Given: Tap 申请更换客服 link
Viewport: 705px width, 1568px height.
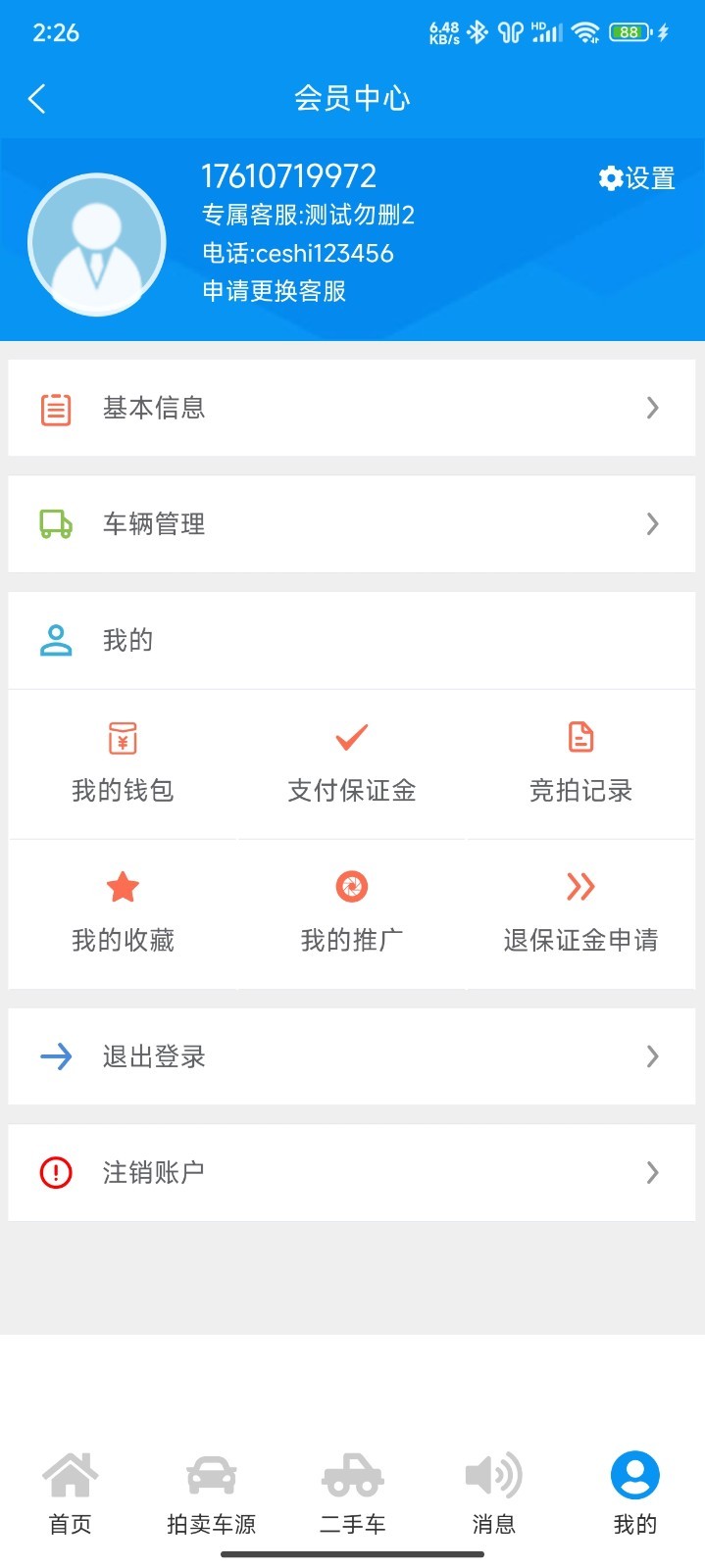Looking at the screenshot, I should 274,291.
